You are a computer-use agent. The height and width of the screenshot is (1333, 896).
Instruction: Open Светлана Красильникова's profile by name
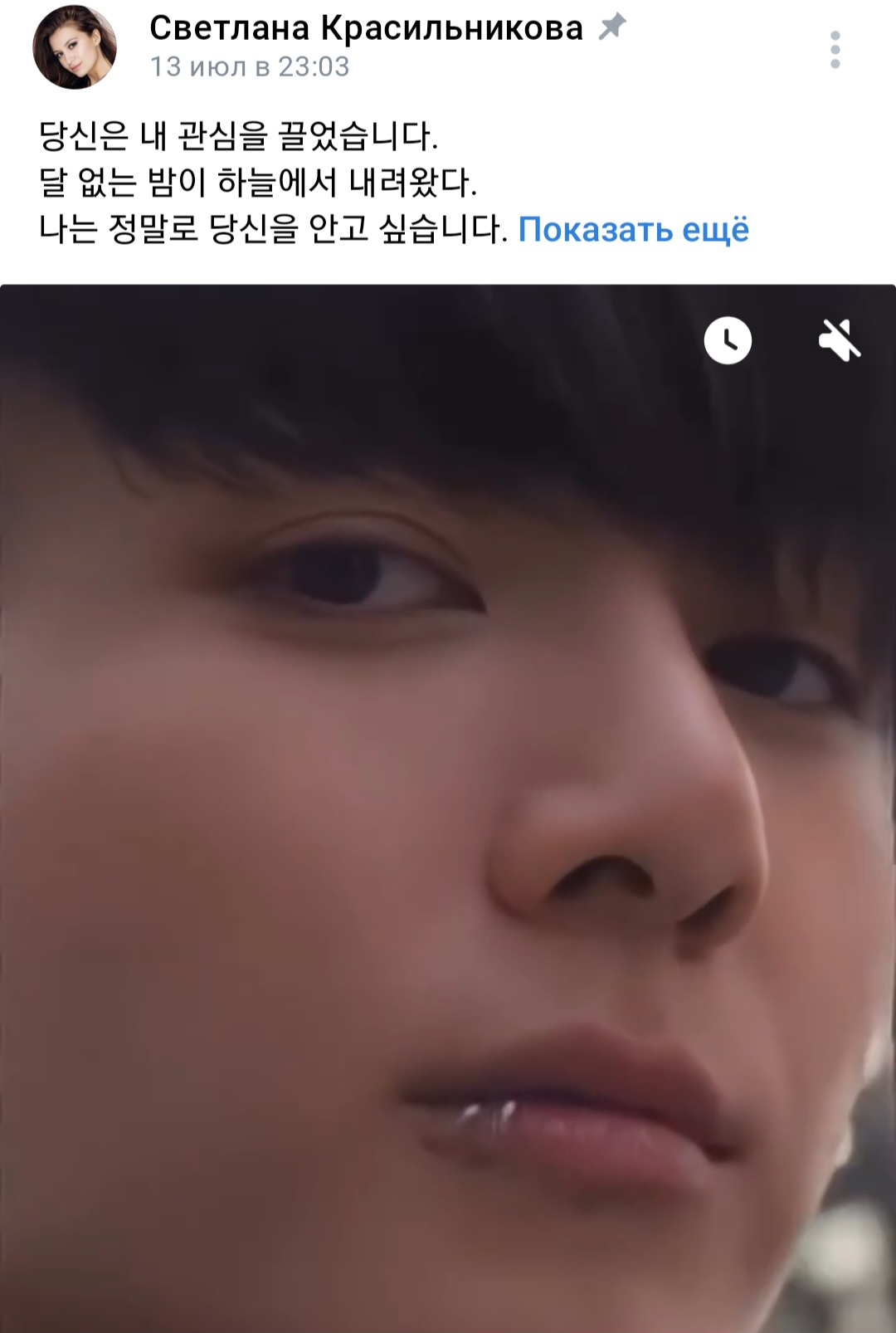coord(366,29)
